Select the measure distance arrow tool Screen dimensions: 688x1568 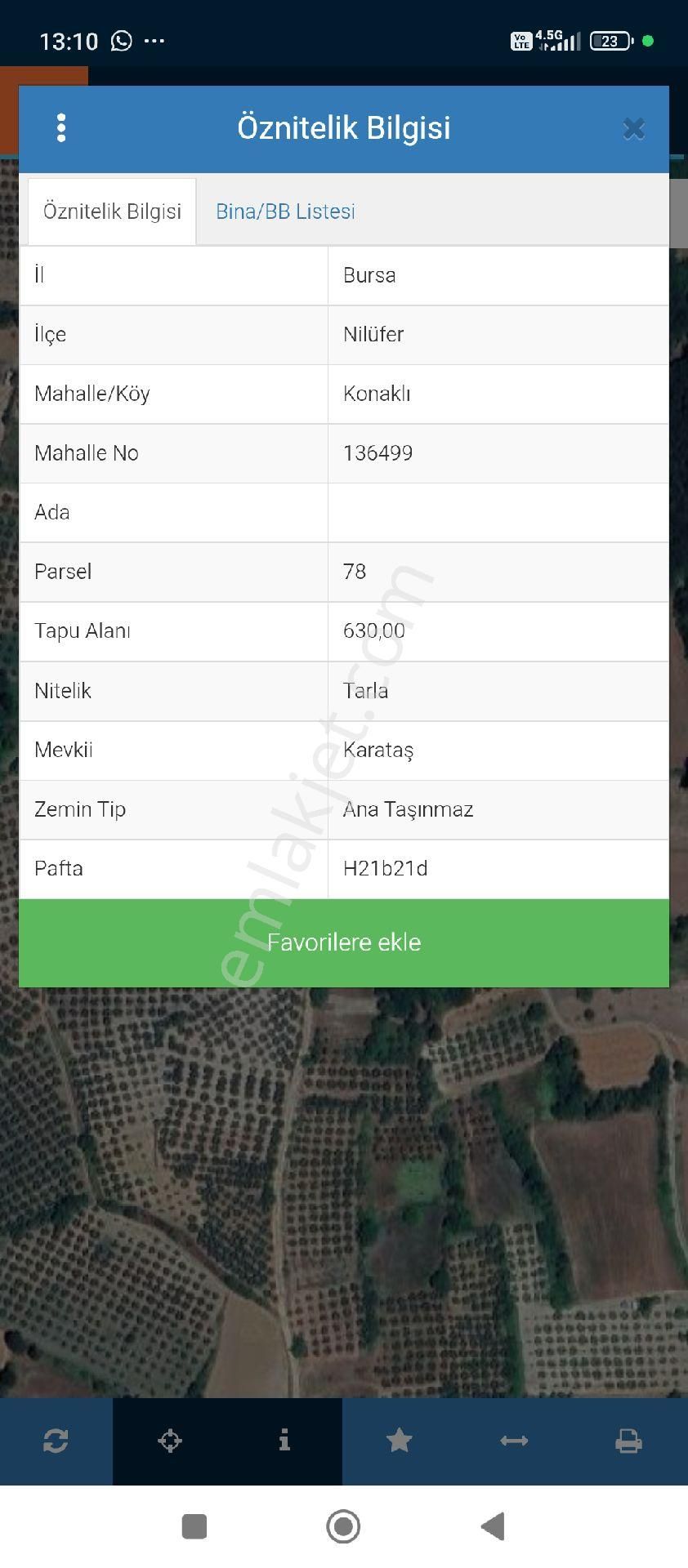click(x=514, y=1441)
